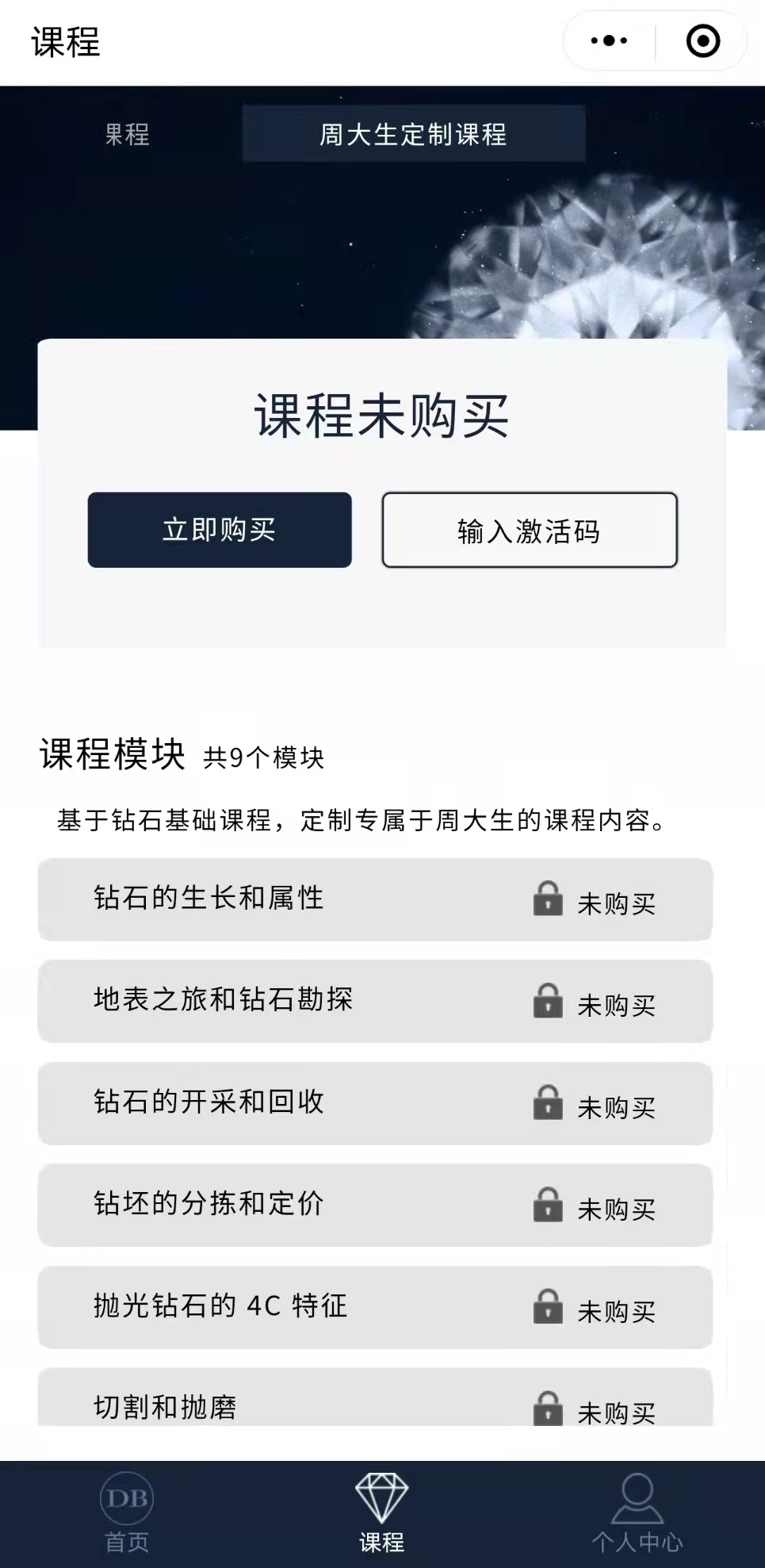Tap 输入激活码 to enter activation code
Image resolution: width=765 pixels, height=1568 pixels.
pyautogui.click(x=530, y=530)
